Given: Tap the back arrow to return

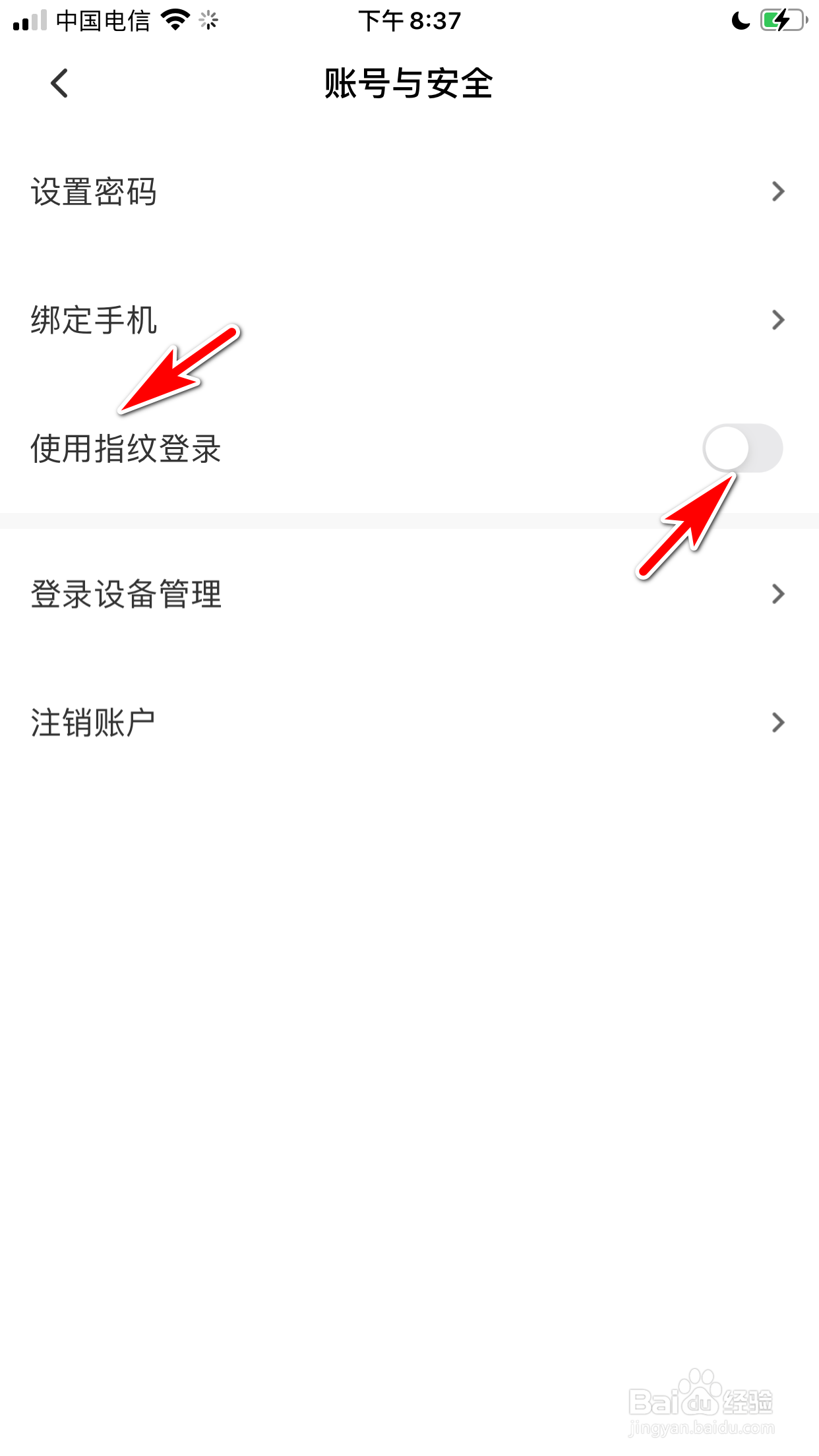Looking at the screenshot, I should click(58, 84).
